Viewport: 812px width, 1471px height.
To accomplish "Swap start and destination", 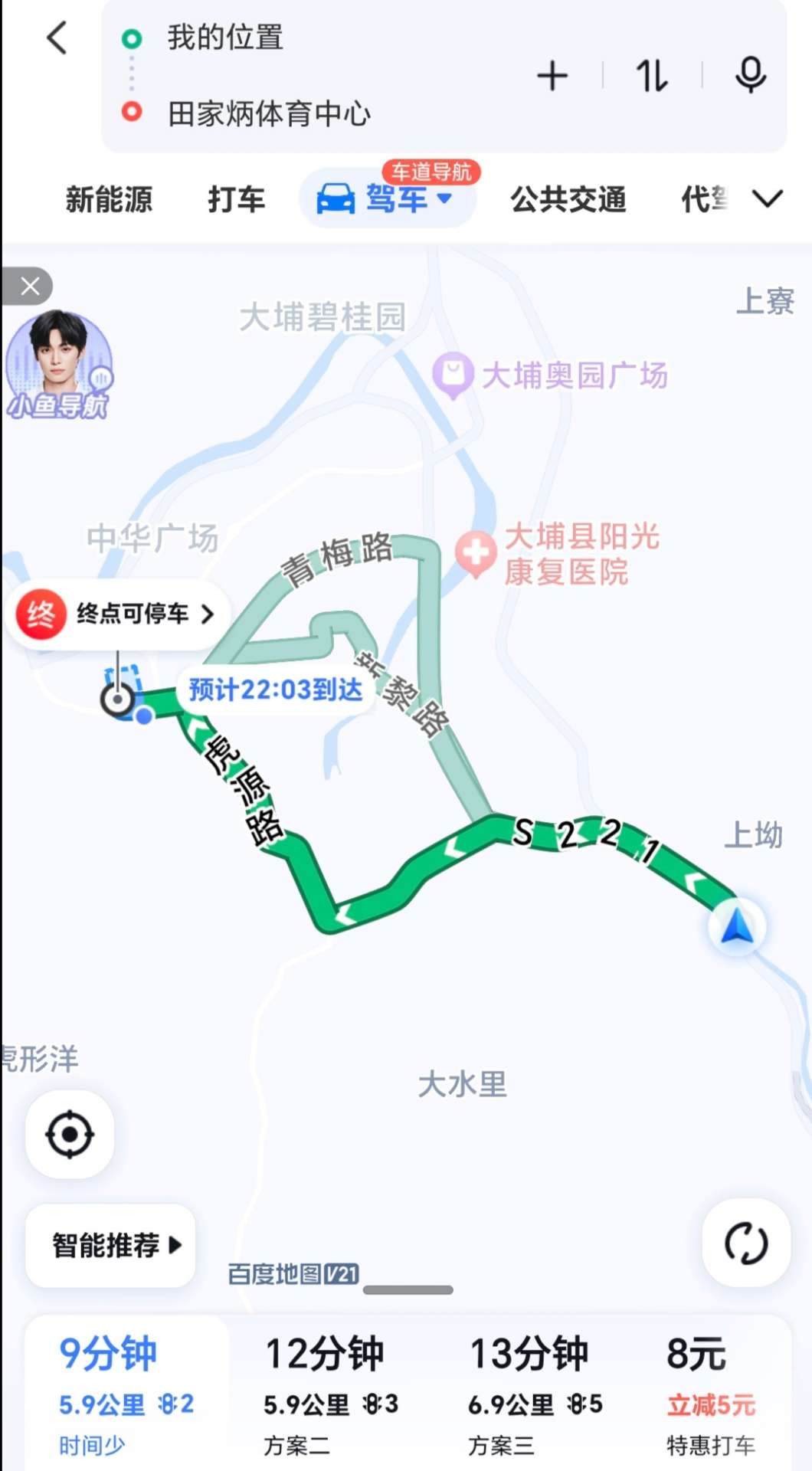I will click(651, 76).
